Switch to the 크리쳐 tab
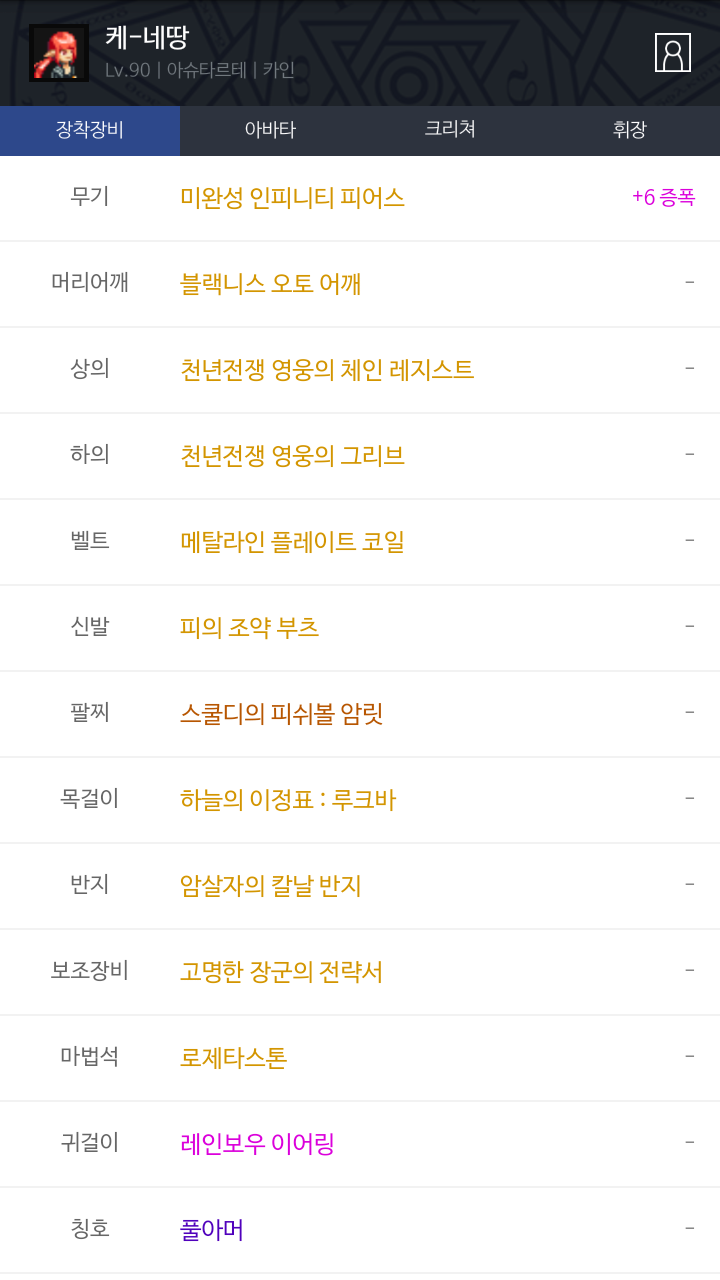720x1280 pixels. (450, 130)
